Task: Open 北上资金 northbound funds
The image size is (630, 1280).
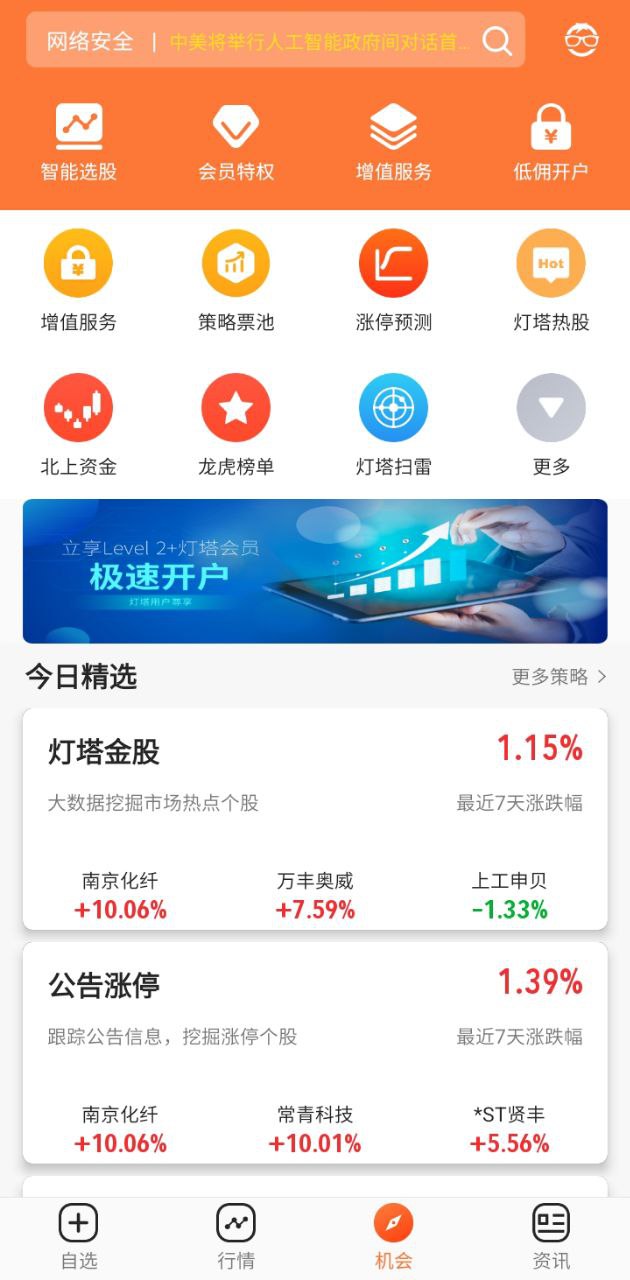Action: (78, 424)
